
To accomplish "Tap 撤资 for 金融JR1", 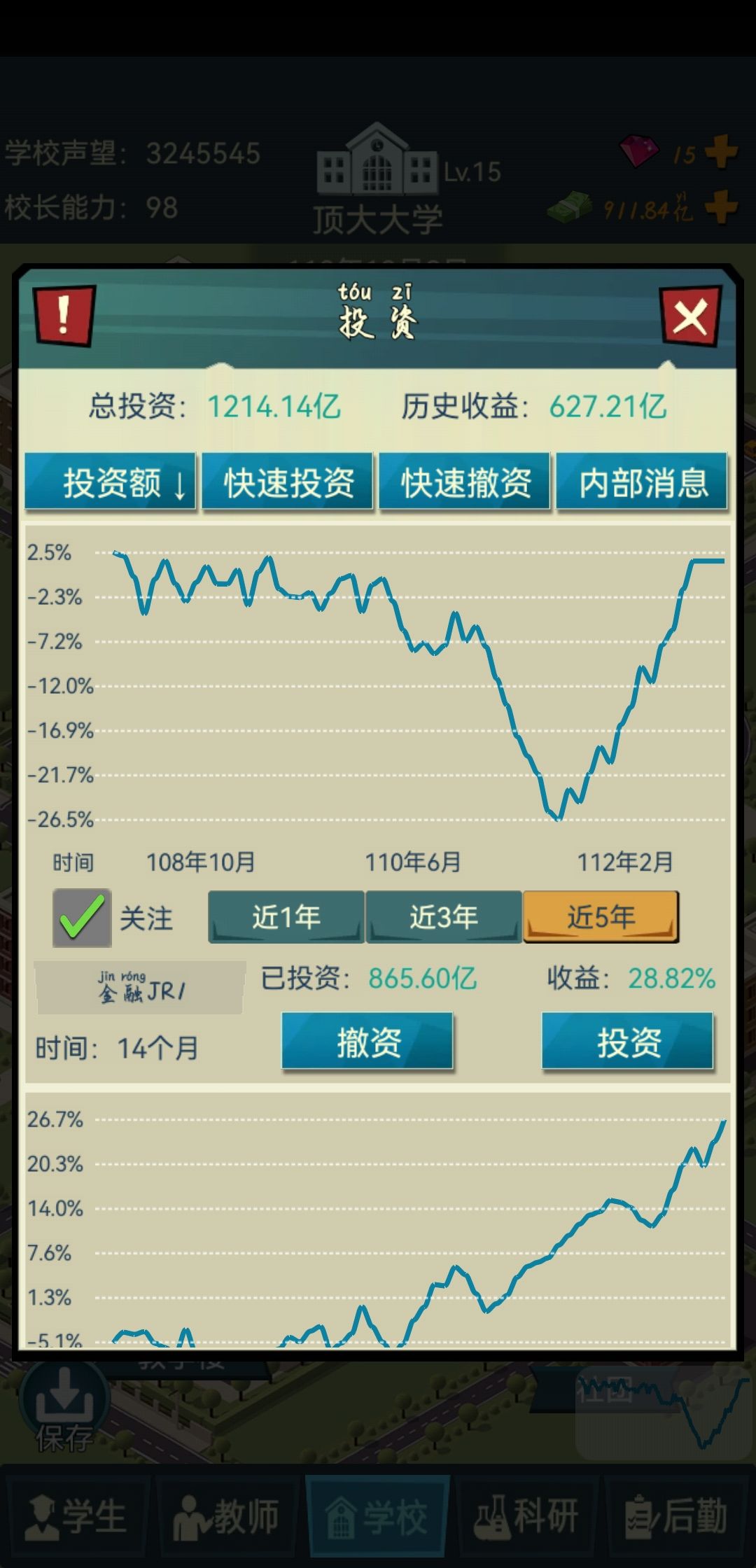I will click(x=367, y=1042).
